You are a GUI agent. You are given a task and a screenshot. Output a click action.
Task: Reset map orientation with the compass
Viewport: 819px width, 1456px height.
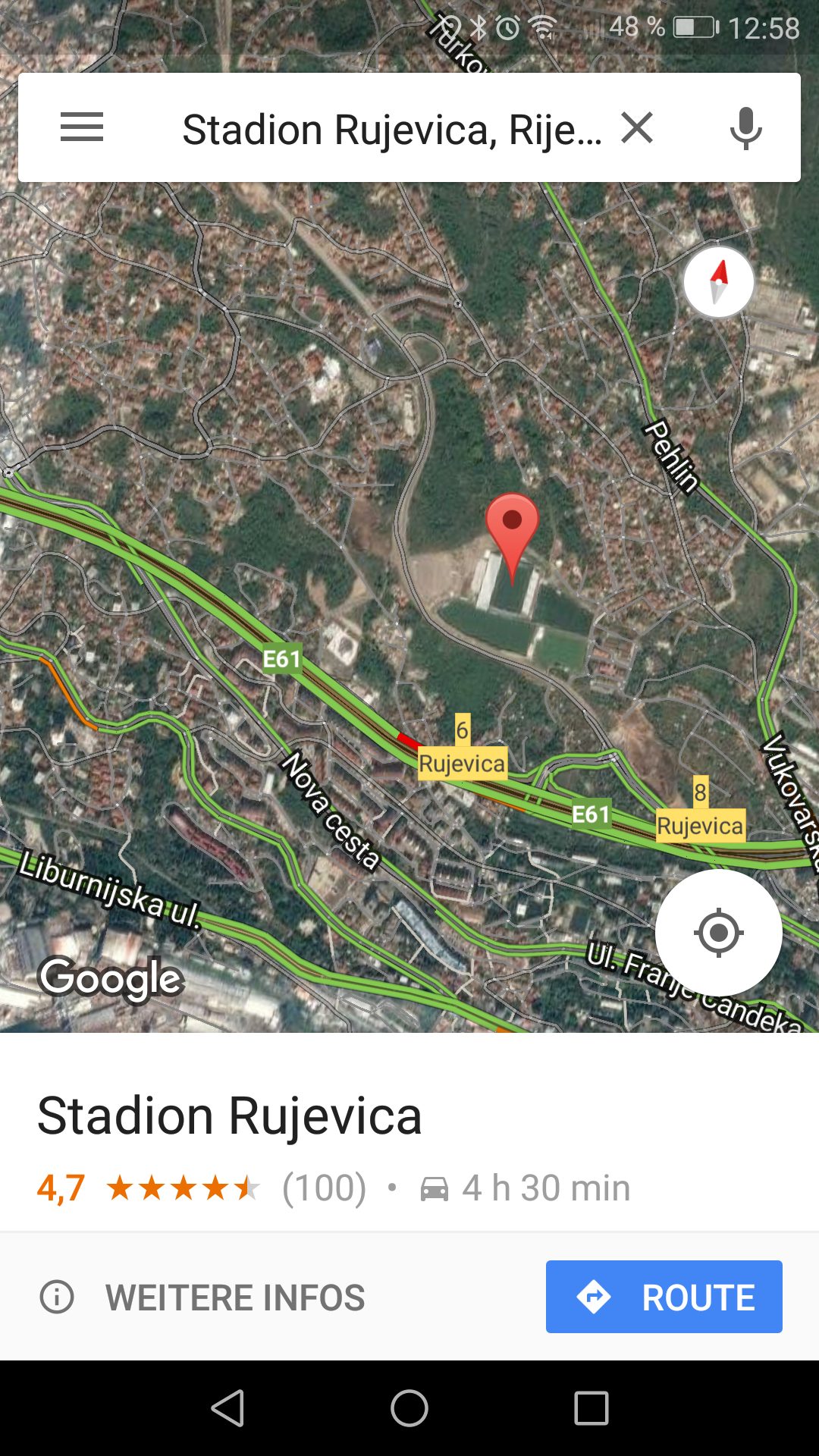(718, 282)
